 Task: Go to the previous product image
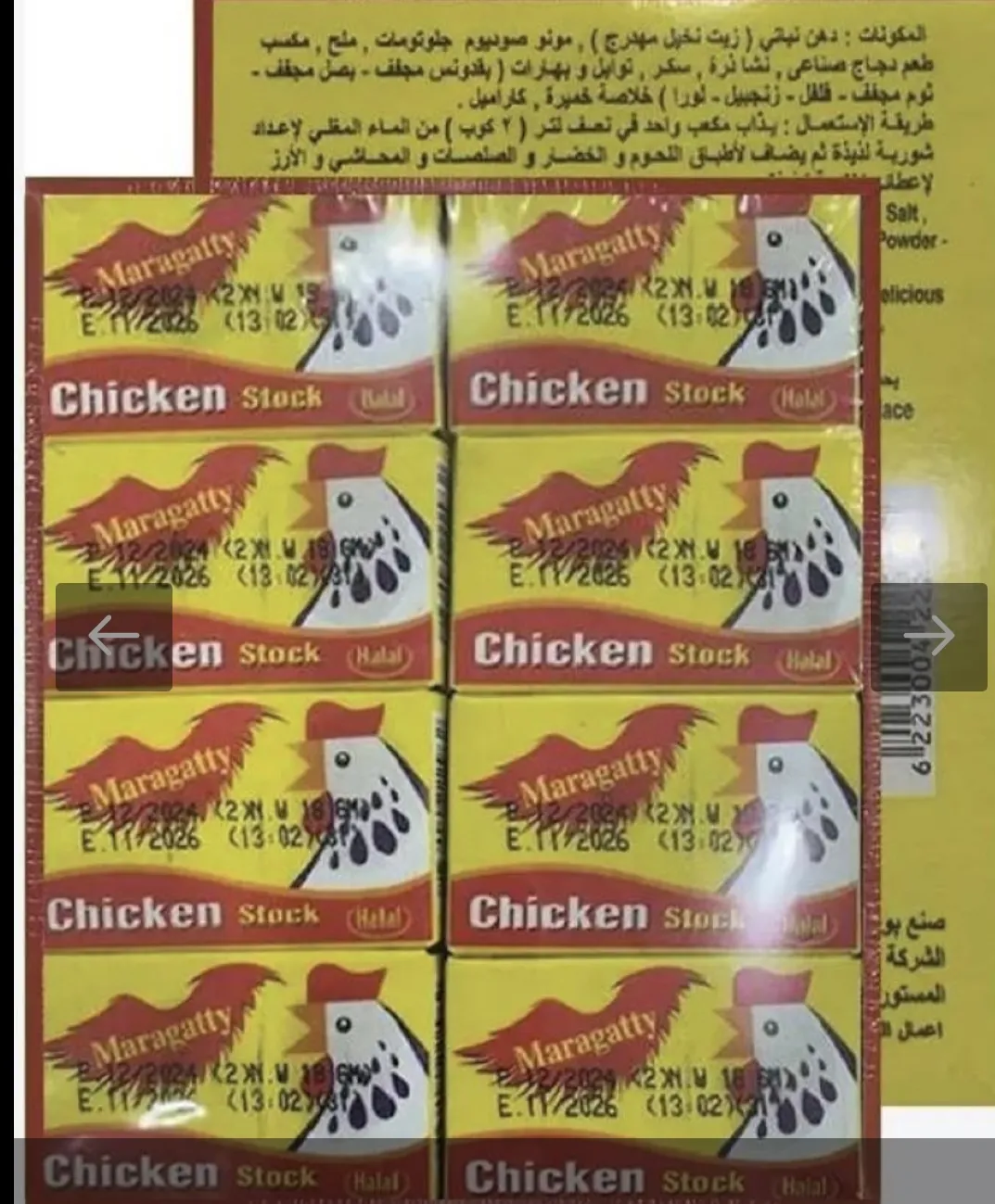tap(113, 637)
